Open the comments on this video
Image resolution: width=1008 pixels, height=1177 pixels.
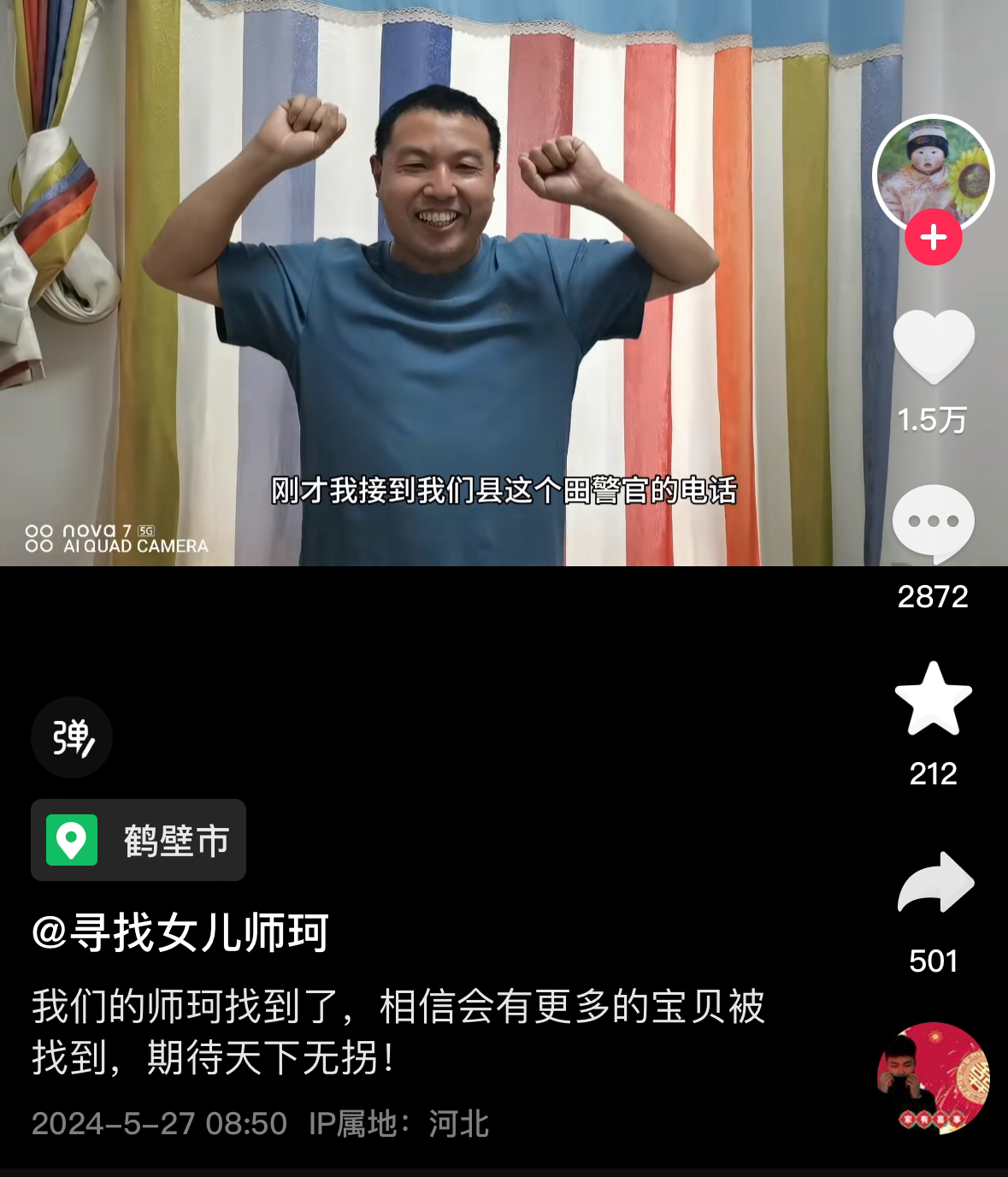[x=933, y=522]
